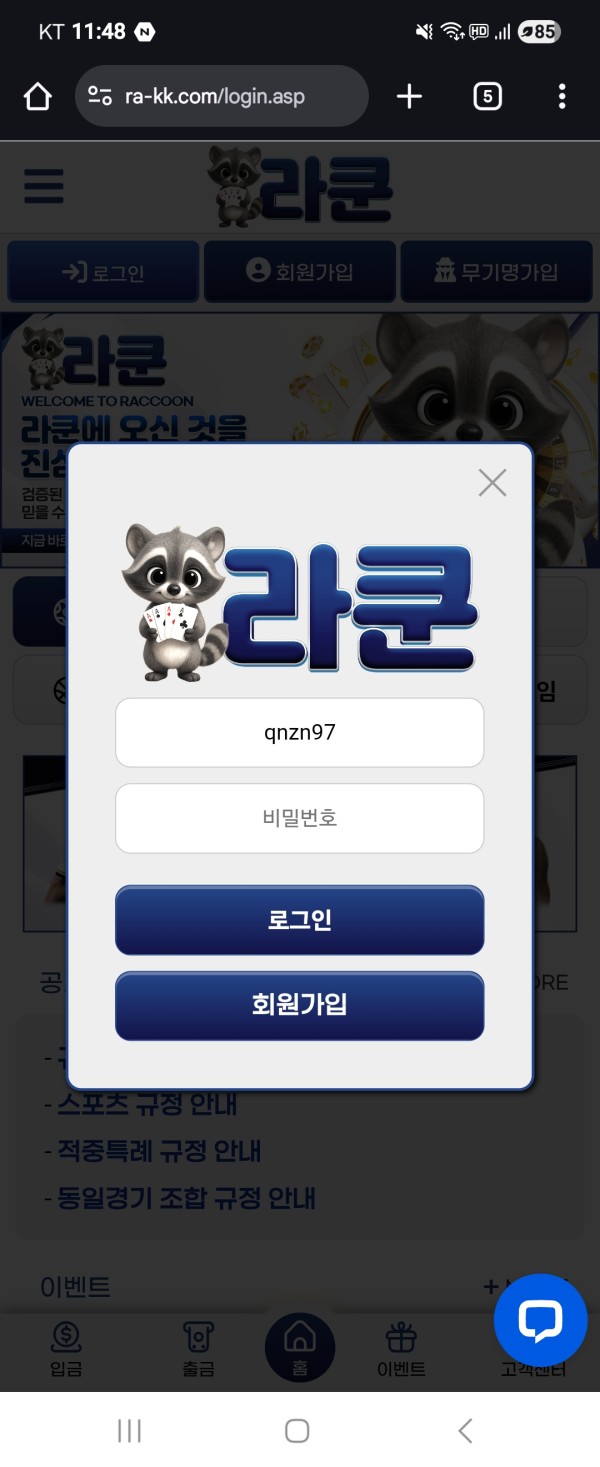
Task: Go back with the system back button
Action: (x=465, y=1430)
